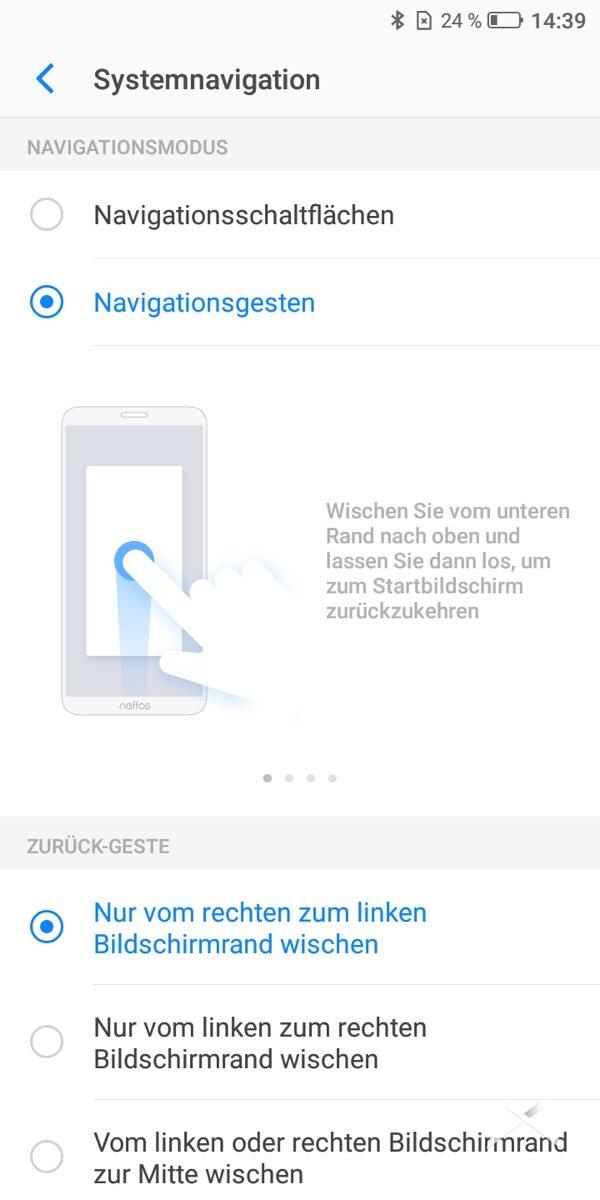Go back from Systemnavigation

click(x=44, y=80)
